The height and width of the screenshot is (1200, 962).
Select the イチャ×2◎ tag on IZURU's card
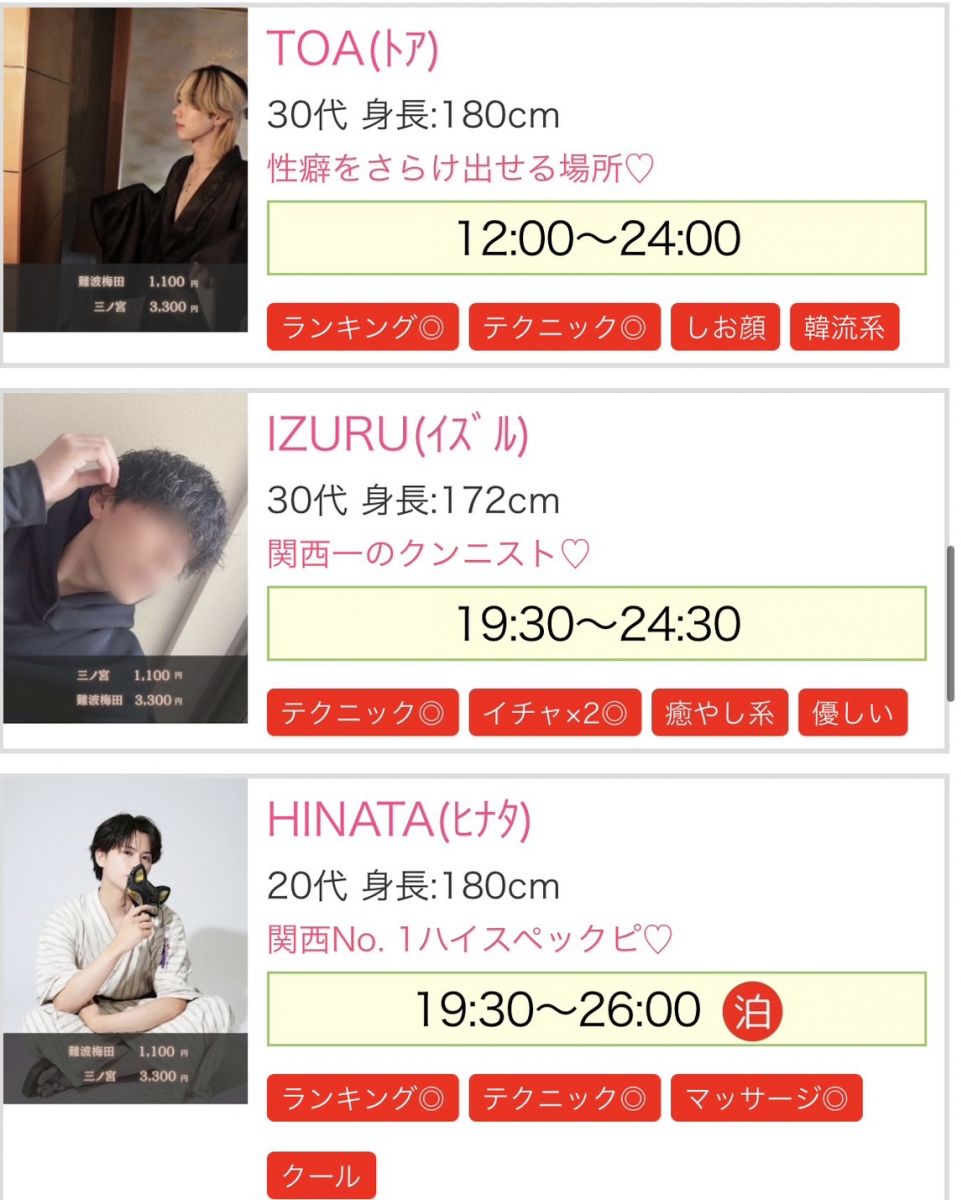pos(555,713)
